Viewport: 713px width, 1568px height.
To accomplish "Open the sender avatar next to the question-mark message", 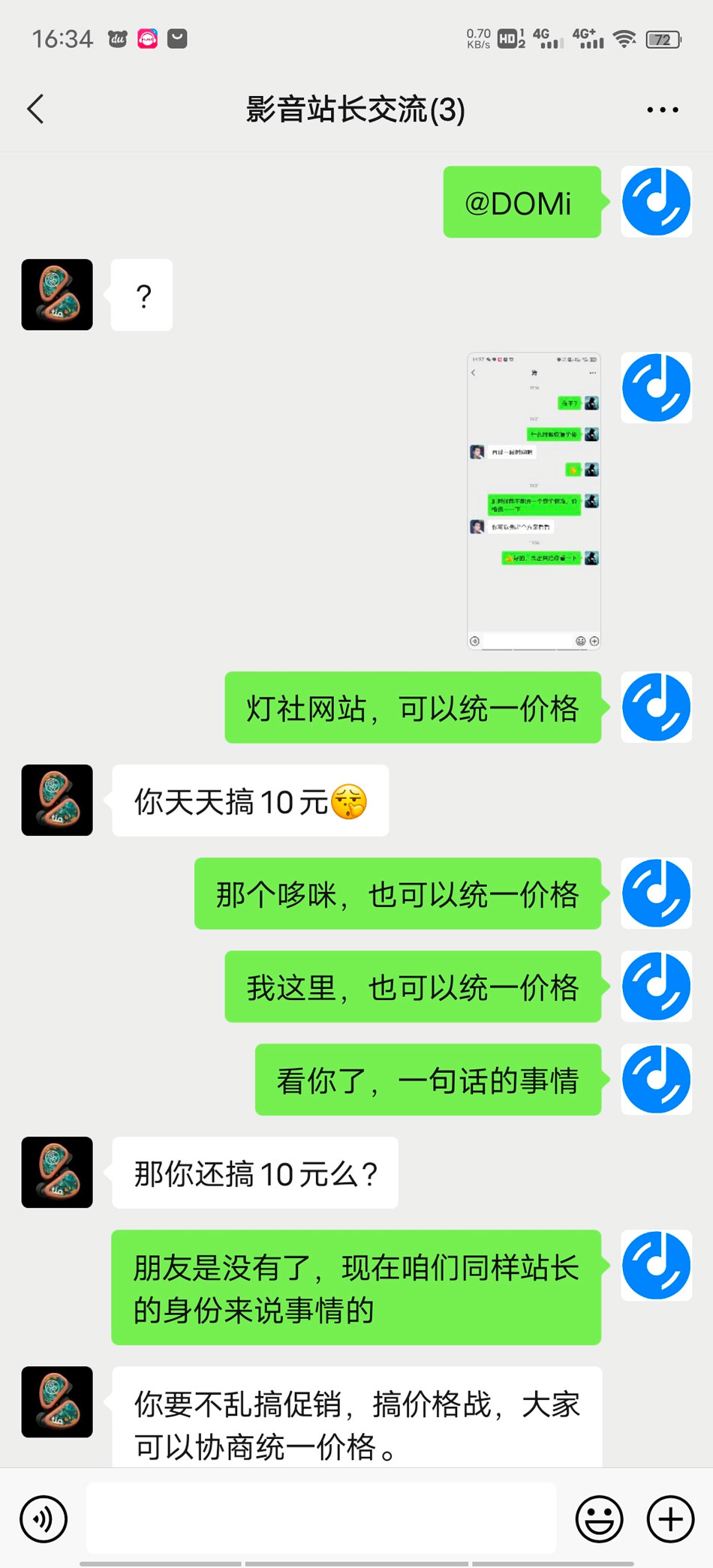I will tap(57, 295).
